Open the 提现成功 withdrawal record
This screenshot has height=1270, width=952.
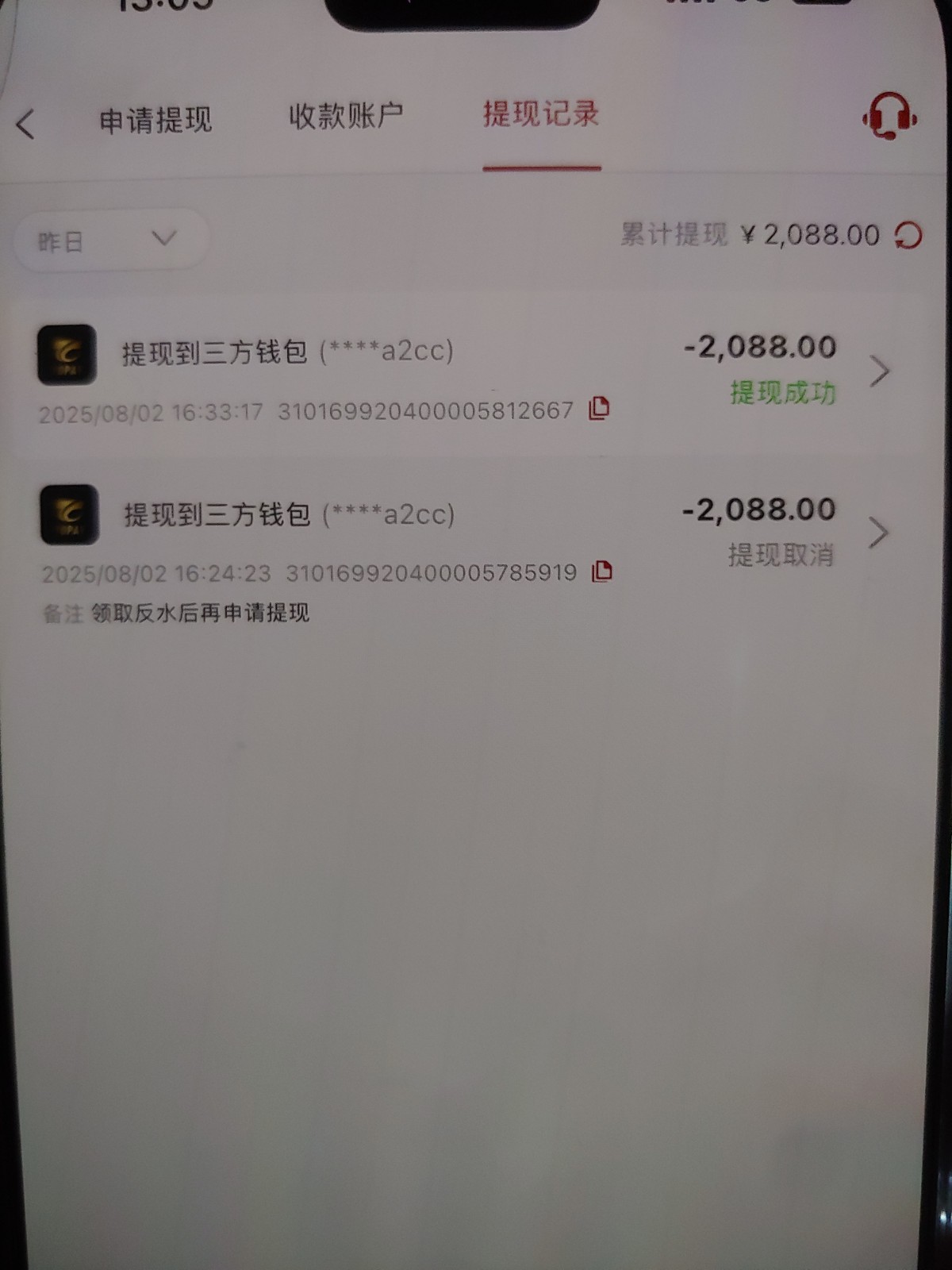point(878,371)
